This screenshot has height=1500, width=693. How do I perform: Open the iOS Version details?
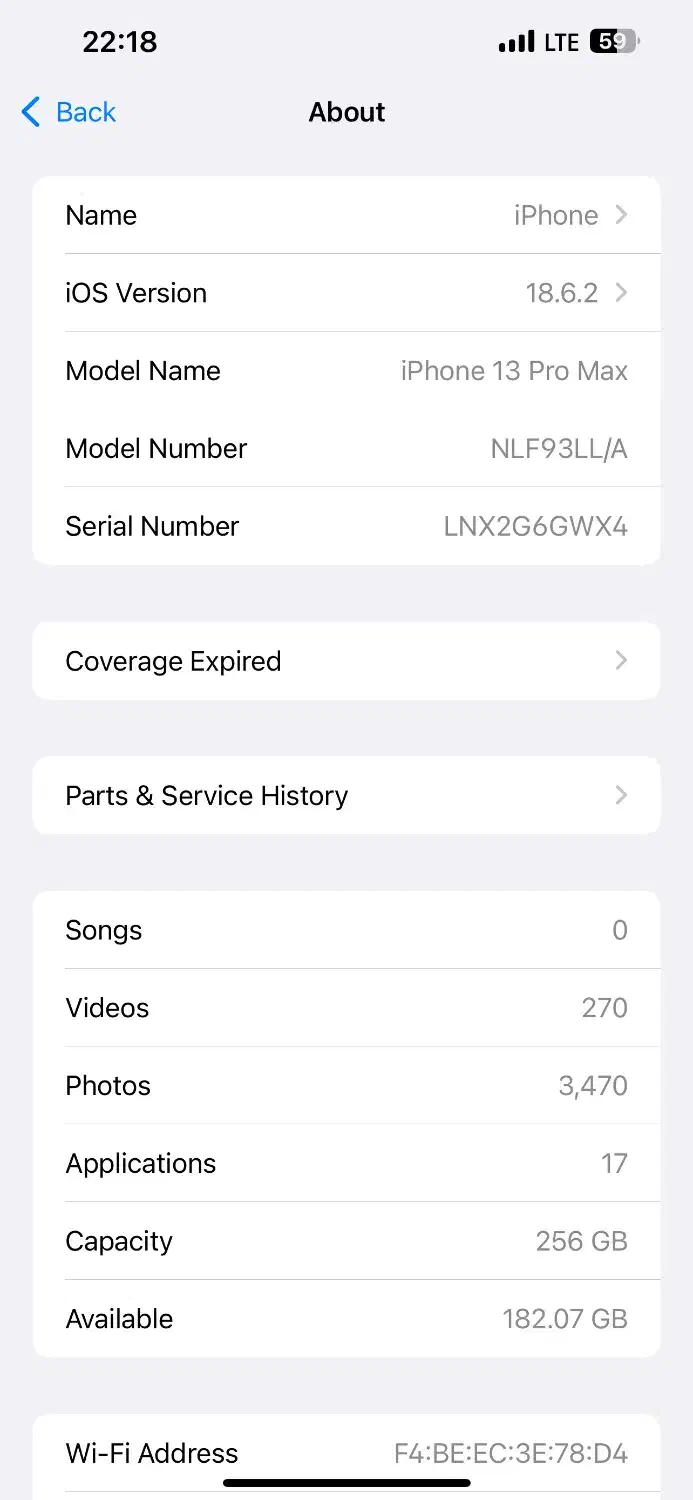(346, 293)
